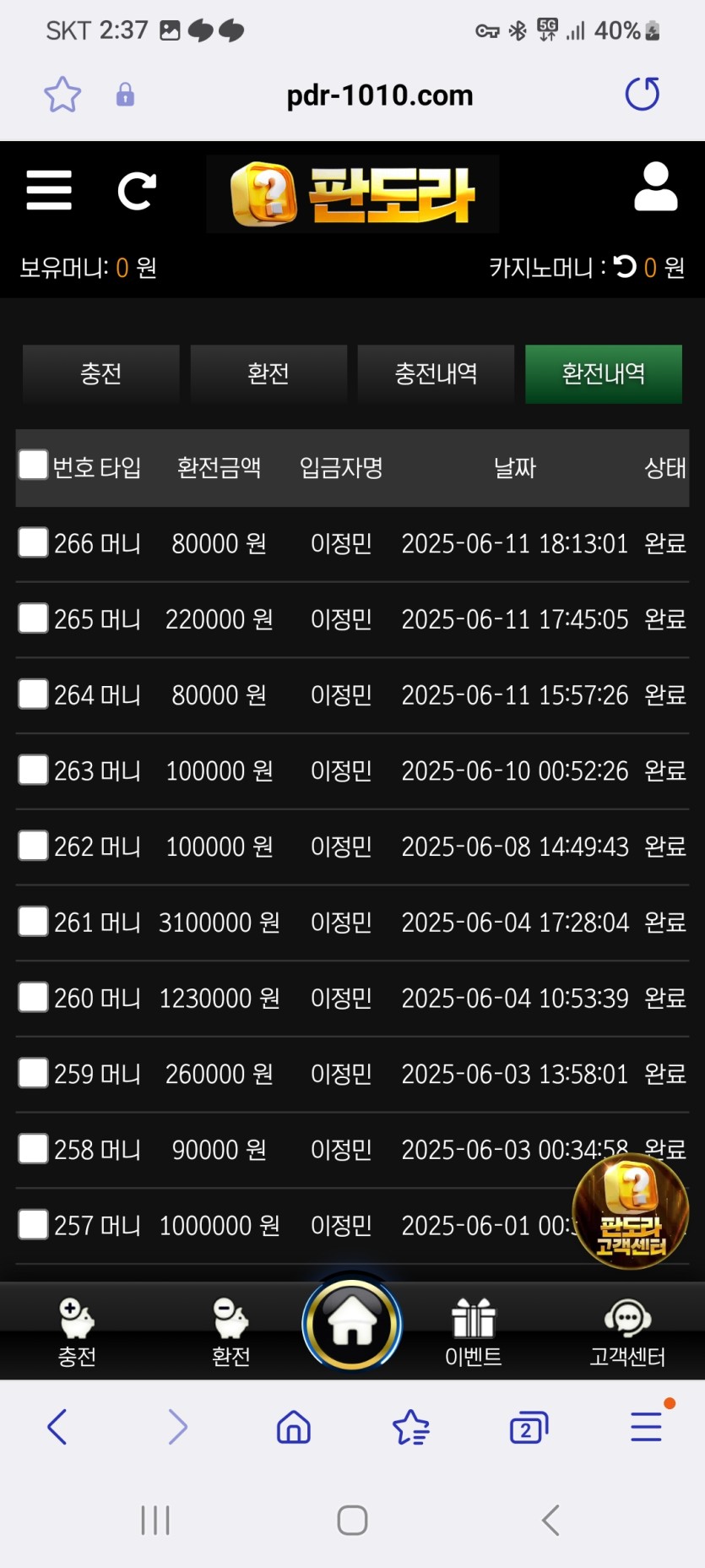Viewport: 705px width, 1568px height.
Task: Open the hamburger menu
Action: [49, 190]
